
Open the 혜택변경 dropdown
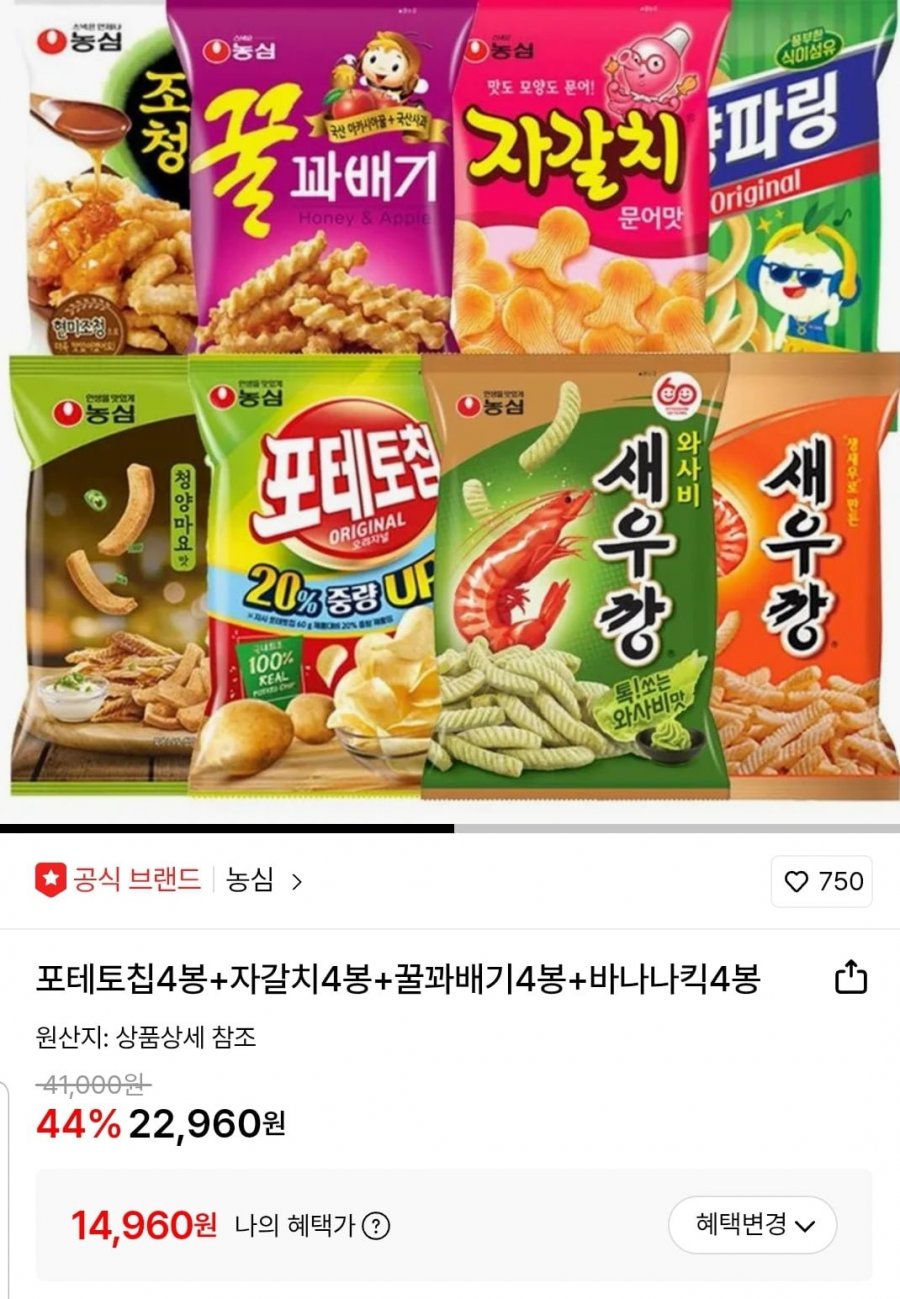[752, 1225]
